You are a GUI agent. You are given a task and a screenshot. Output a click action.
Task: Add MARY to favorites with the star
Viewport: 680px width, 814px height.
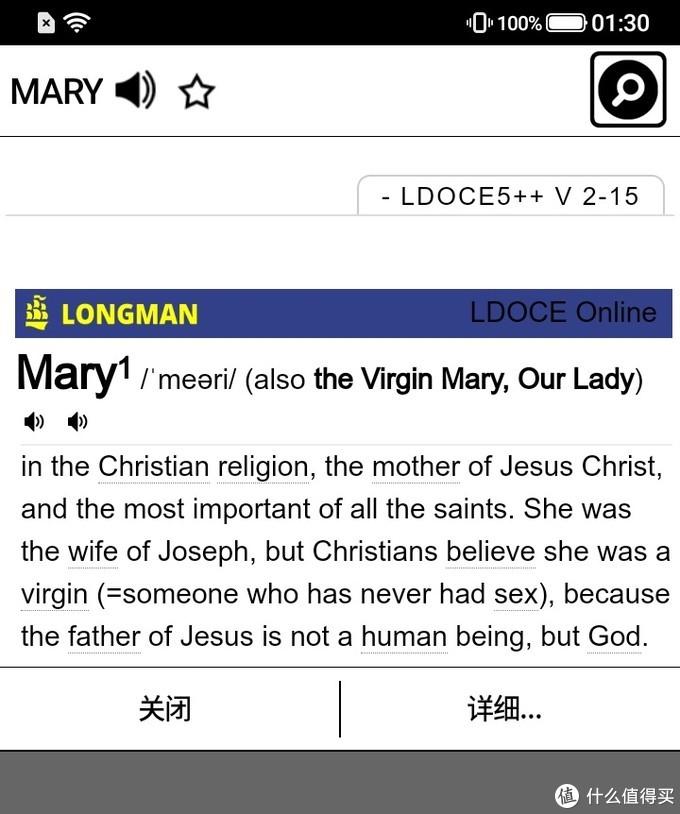tap(197, 93)
